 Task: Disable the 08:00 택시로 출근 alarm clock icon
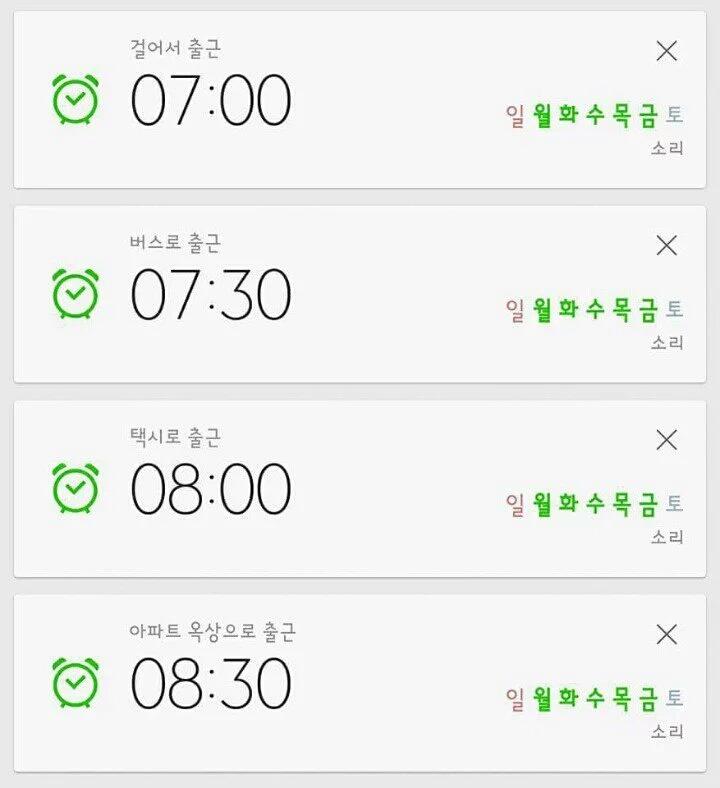pos(76,488)
